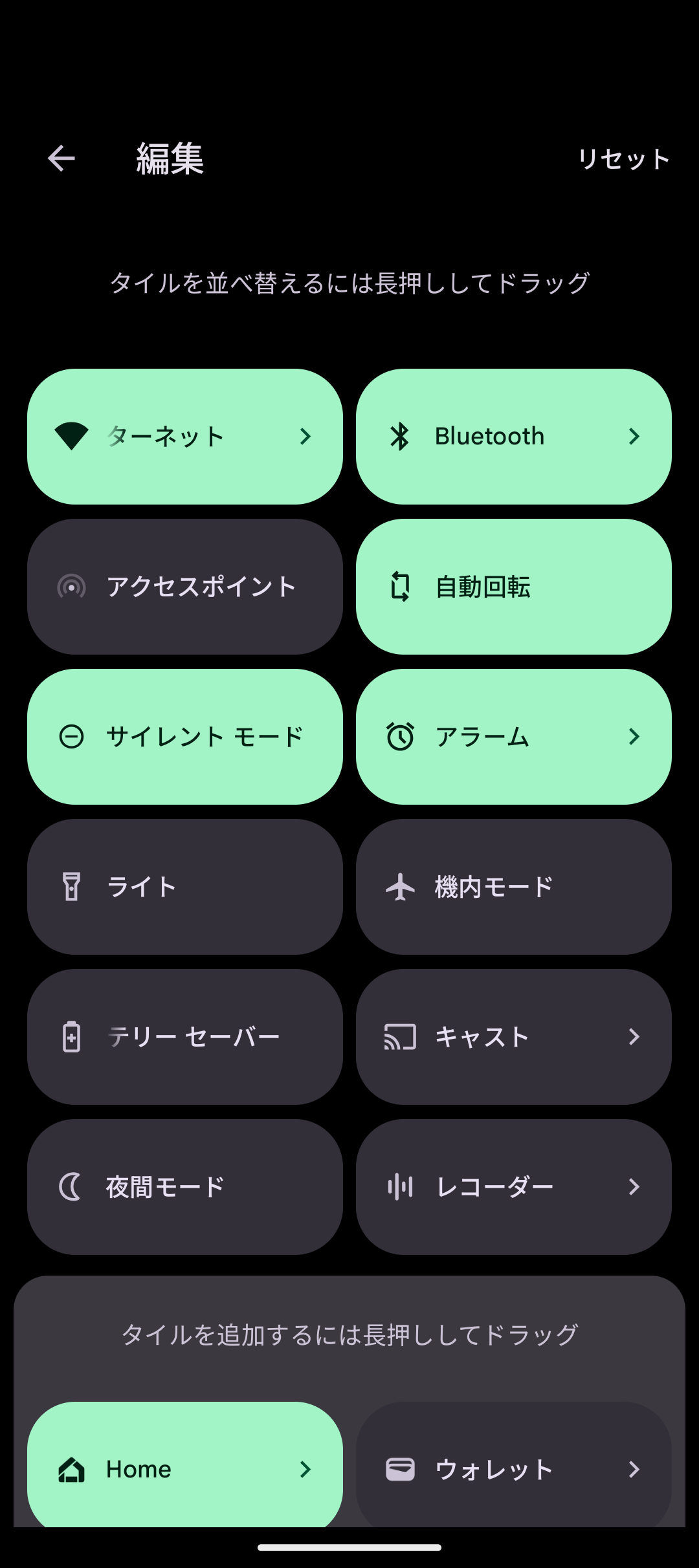The width and height of the screenshot is (699, 1568).
Task: Tap the ウォレット wallet tile
Action: pyautogui.click(x=514, y=1465)
